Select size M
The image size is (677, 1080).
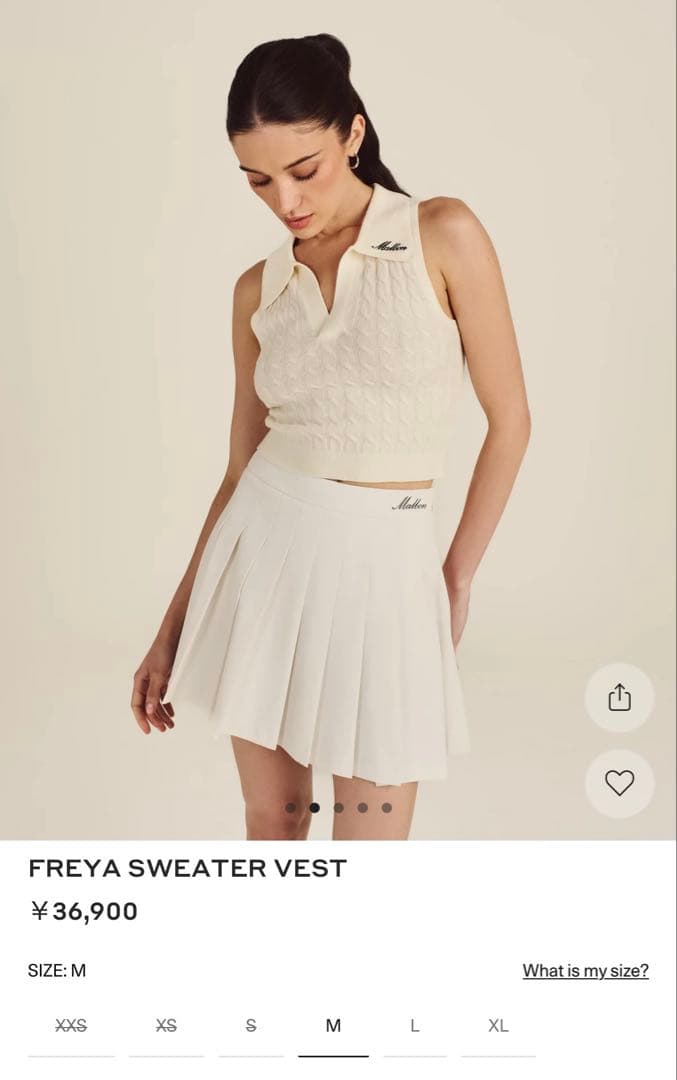(333, 1025)
